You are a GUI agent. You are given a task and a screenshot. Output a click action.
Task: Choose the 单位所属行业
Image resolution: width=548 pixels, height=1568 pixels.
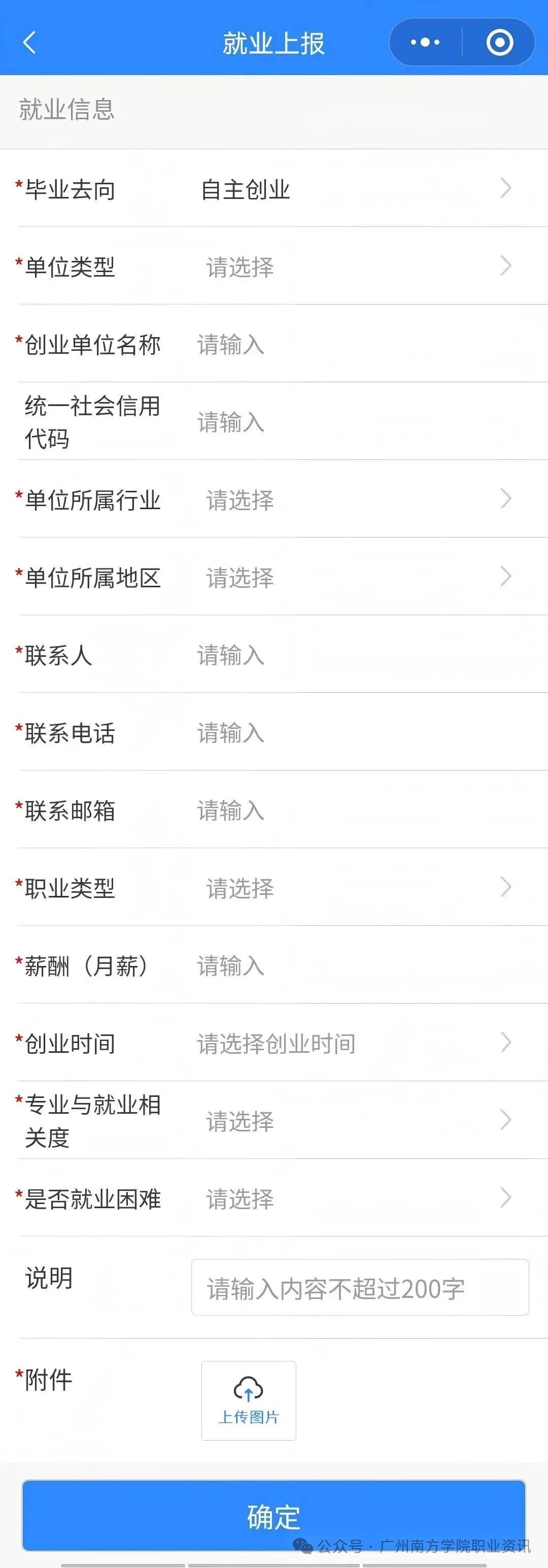tap(353, 499)
